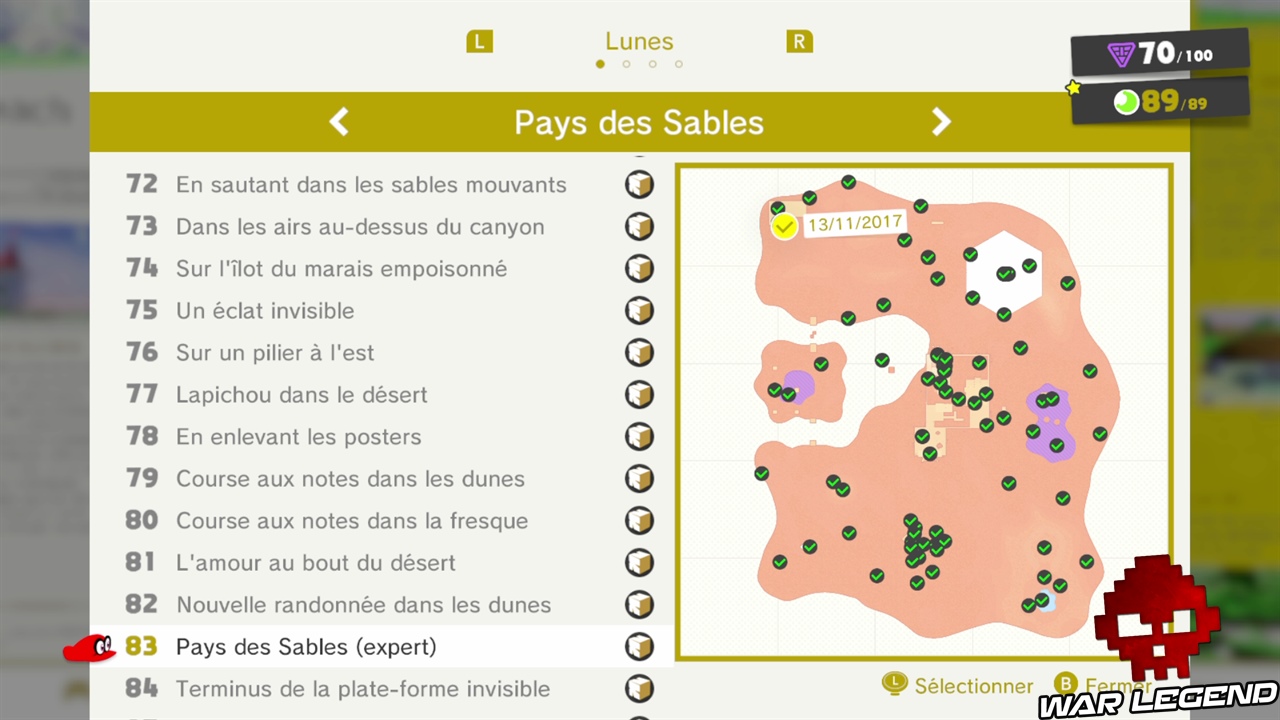Choose moon 80 Course aux notes dans la fresque
Screen dimensions: 1280x720
click(x=352, y=521)
